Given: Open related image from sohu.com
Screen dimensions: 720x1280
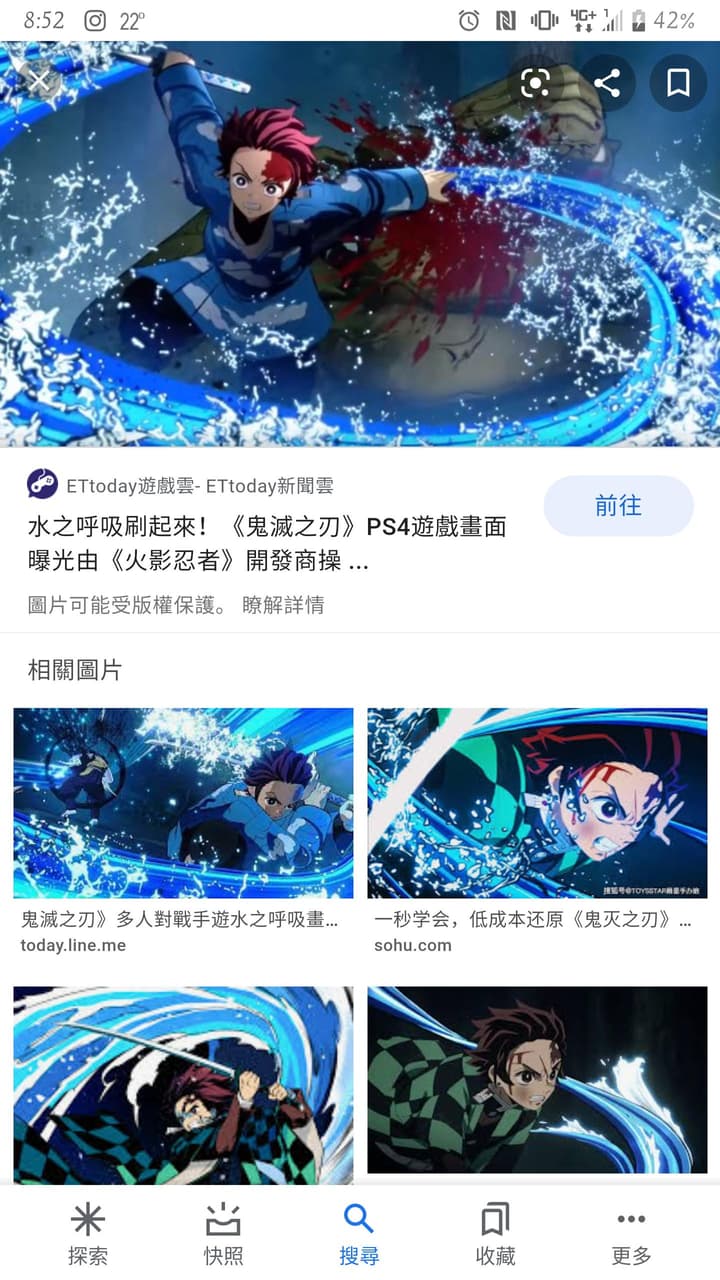Looking at the screenshot, I should click(537, 803).
